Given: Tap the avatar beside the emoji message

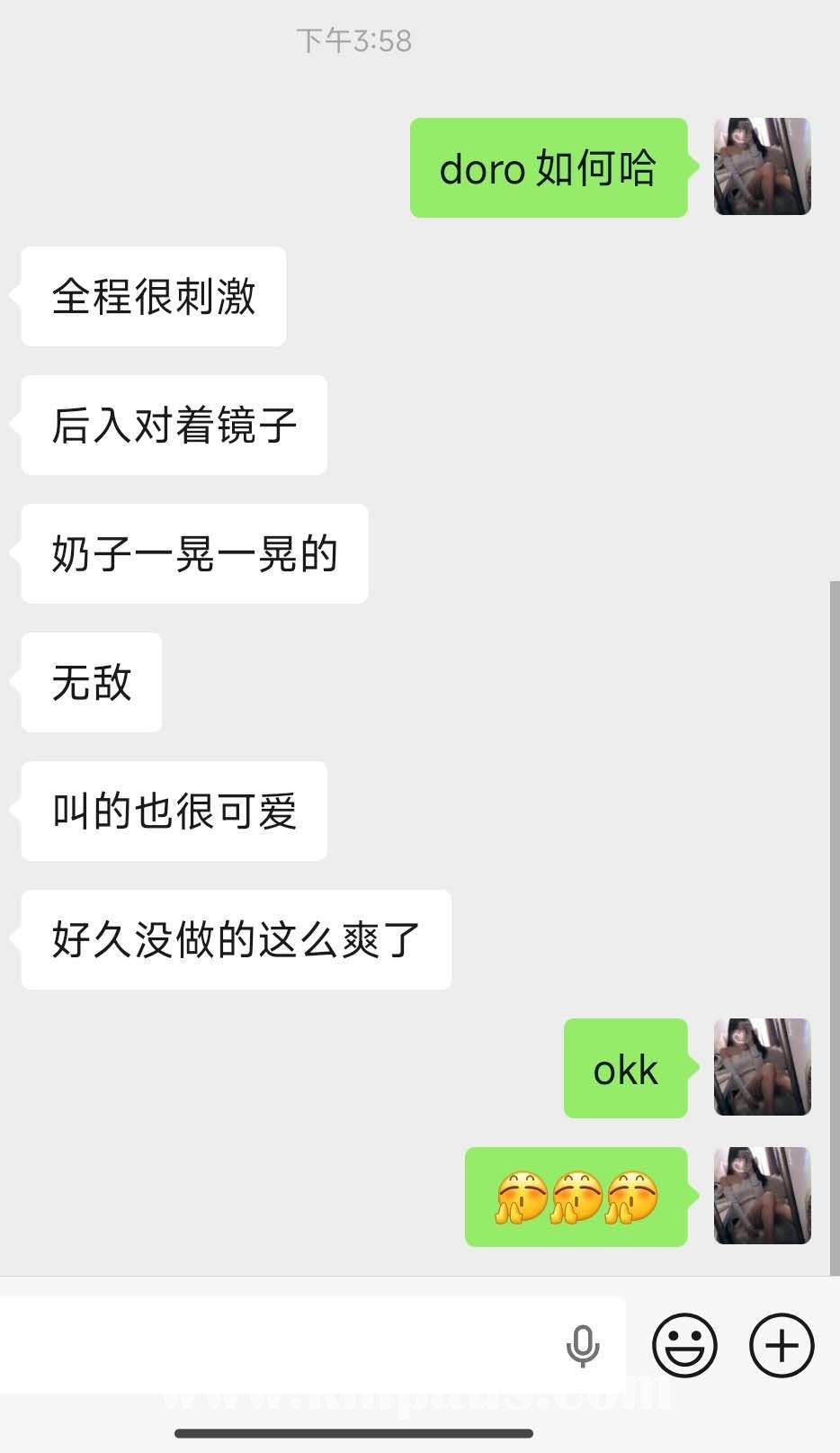Looking at the screenshot, I should [762, 1196].
